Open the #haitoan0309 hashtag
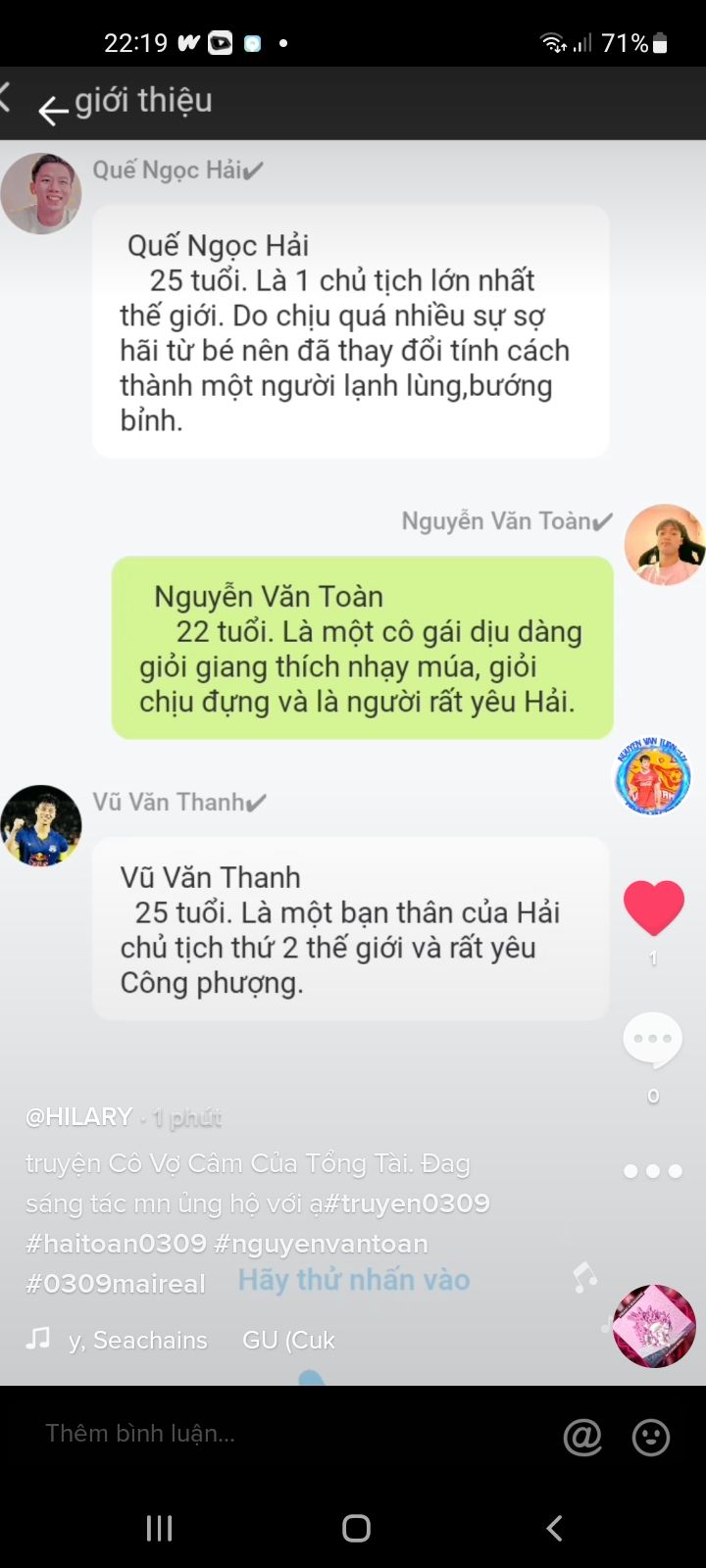Screen dimensions: 706x1568 116,1244
